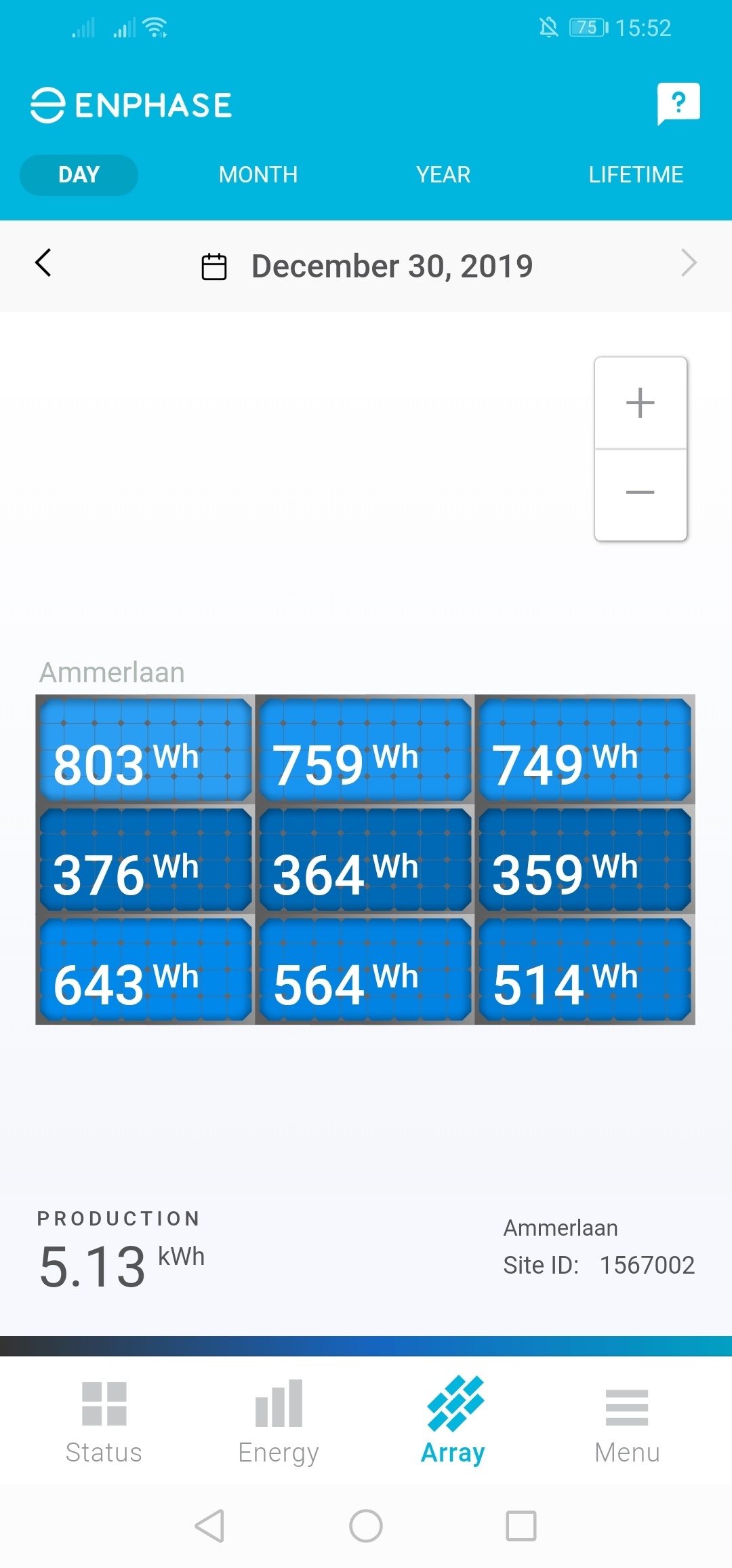Open the Status tab
The width and height of the screenshot is (732, 1568).
point(104,1422)
